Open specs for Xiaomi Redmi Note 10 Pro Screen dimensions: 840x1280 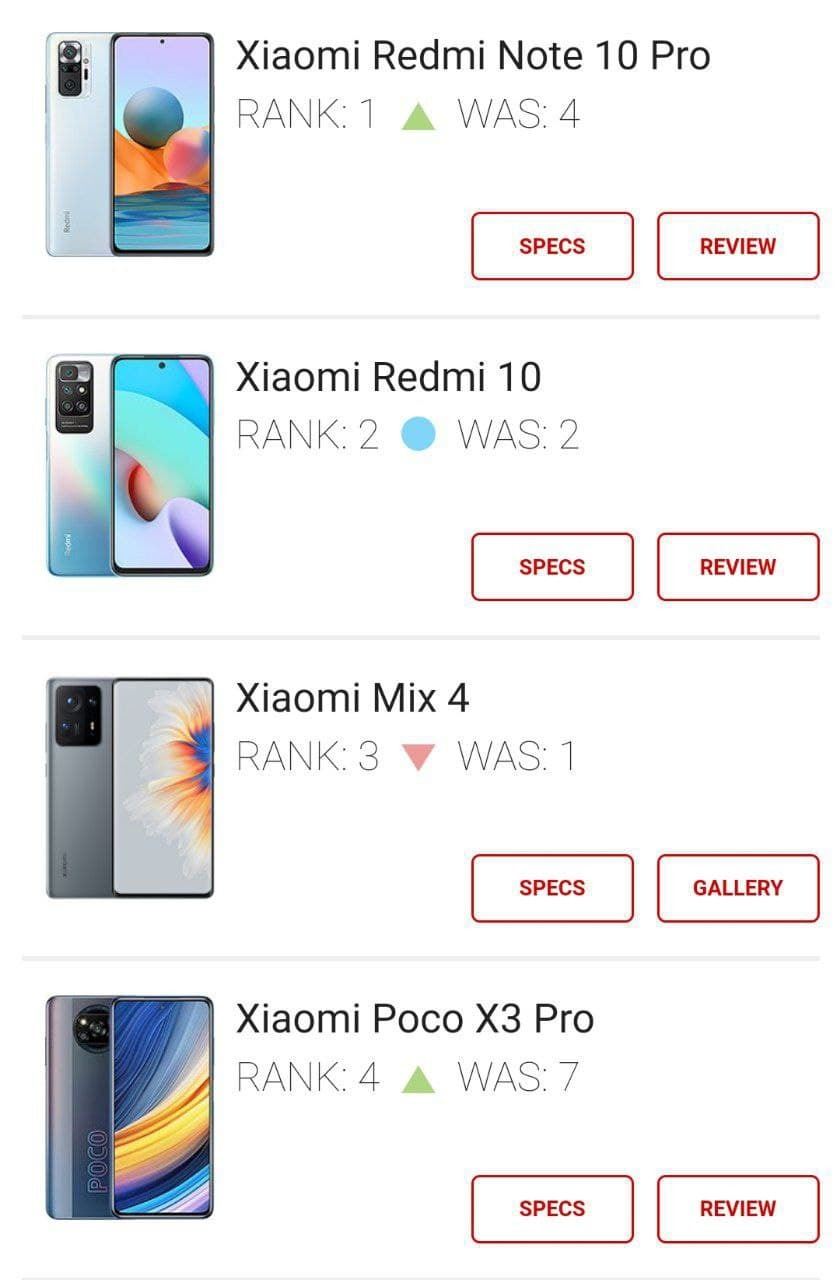tap(552, 246)
